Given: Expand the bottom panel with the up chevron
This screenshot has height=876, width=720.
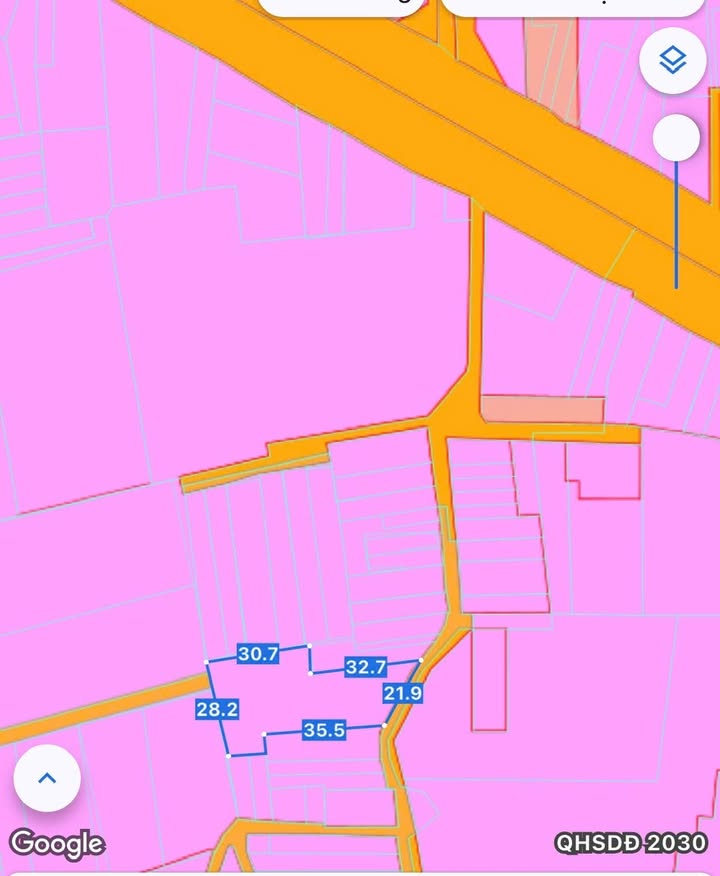Looking at the screenshot, I should pyautogui.click(x=47, y=779).
